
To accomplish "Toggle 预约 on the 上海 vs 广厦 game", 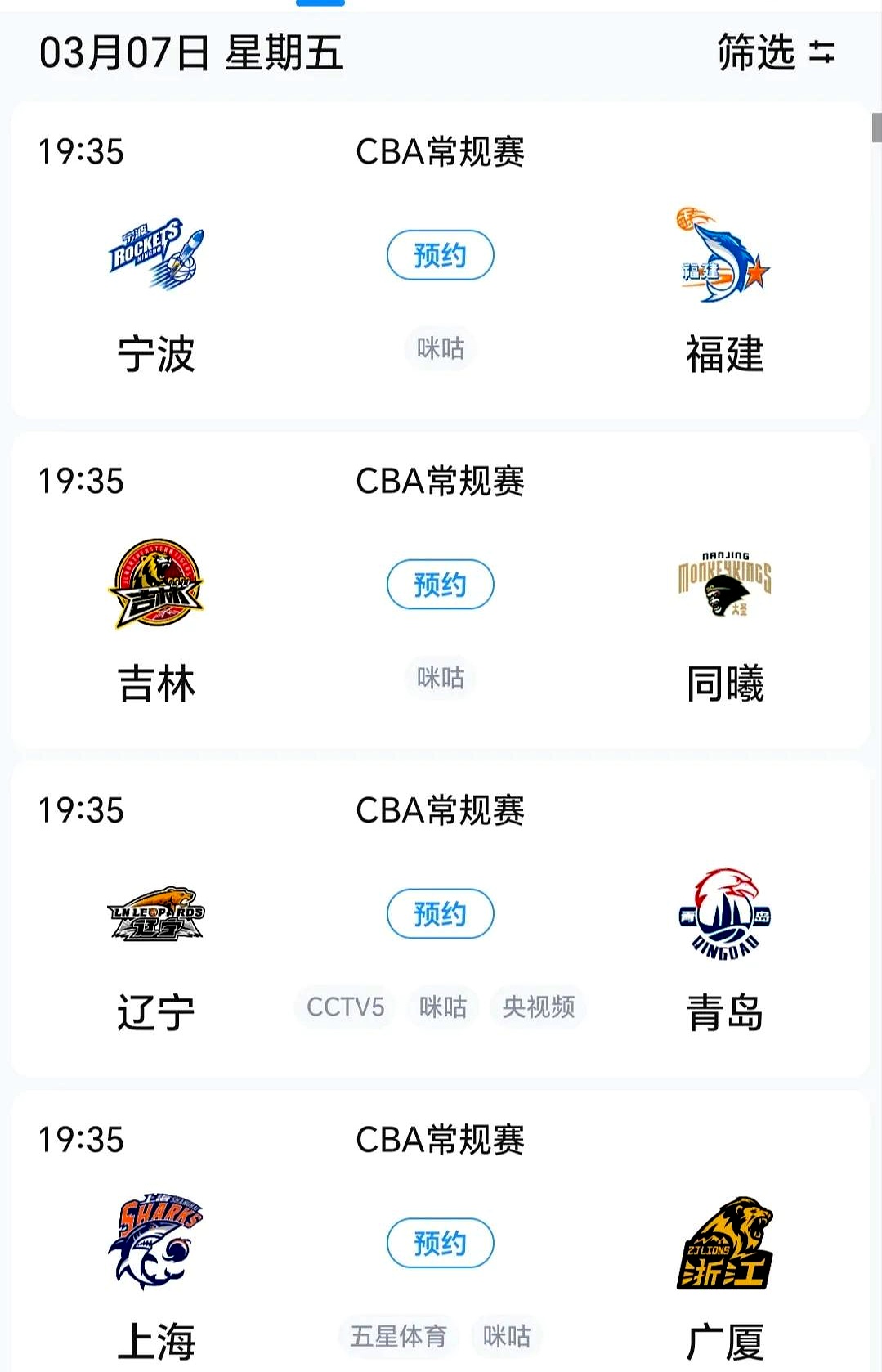I will point(441,1241).
